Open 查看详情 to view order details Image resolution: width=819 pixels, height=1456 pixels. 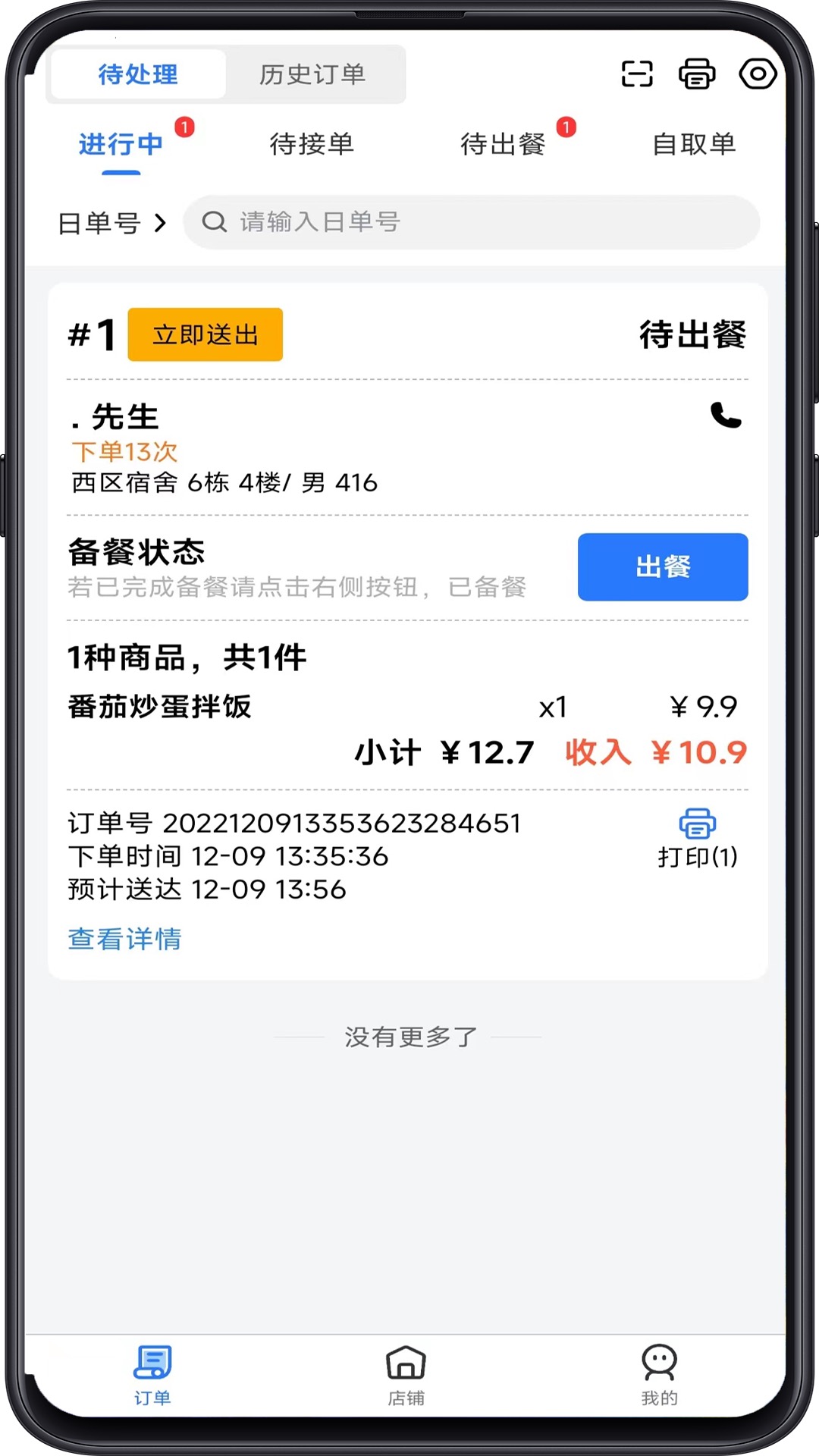[124, 940]
